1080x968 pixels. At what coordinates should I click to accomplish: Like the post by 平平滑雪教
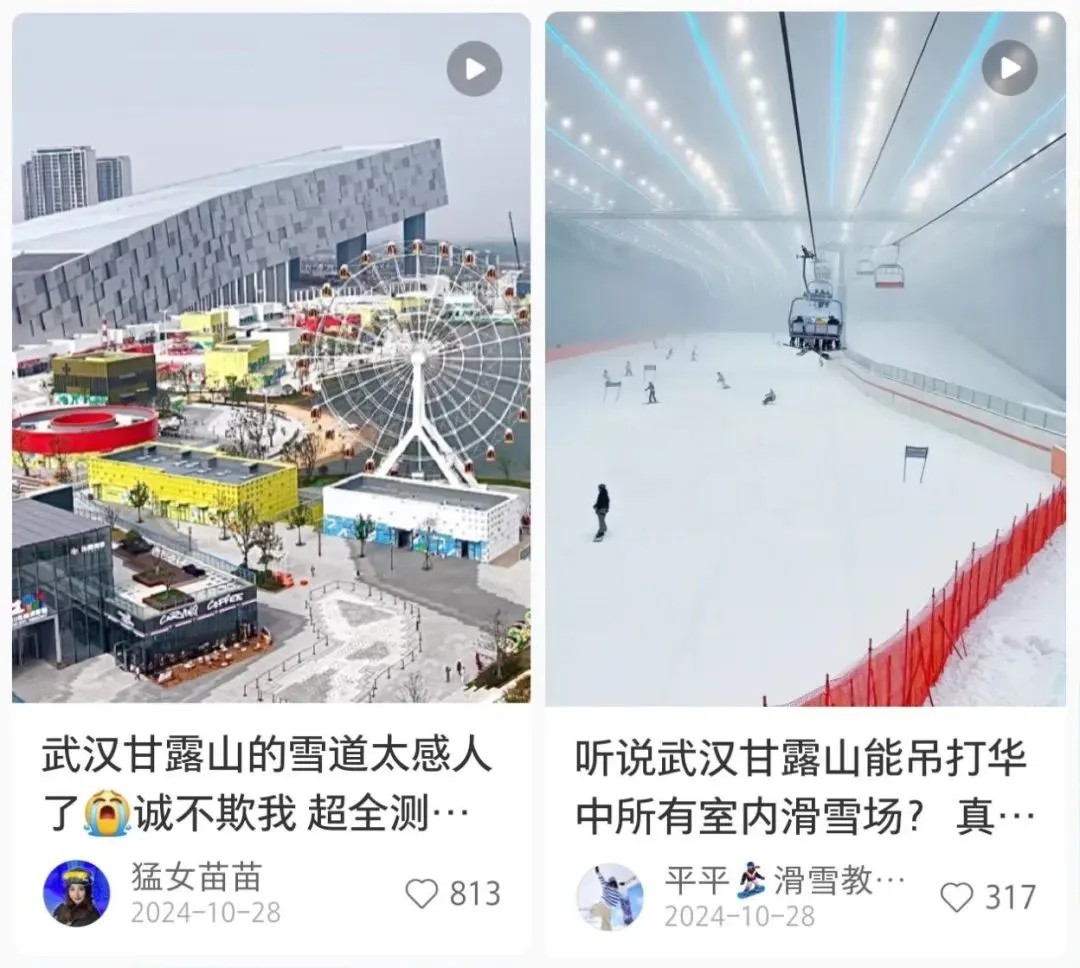point(957,897)
